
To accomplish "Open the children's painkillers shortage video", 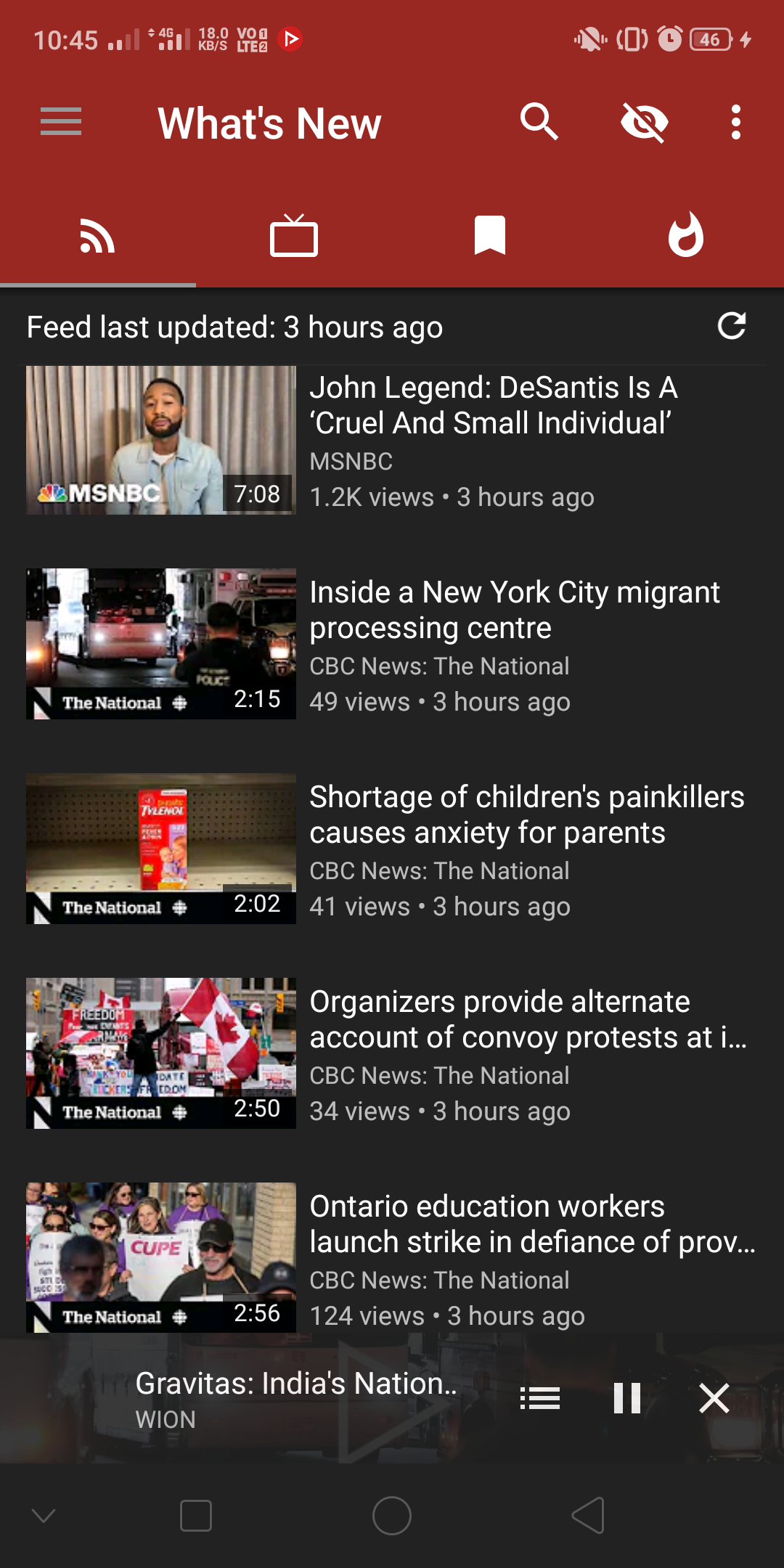I will pyautogui.click(x=392, y=849).
